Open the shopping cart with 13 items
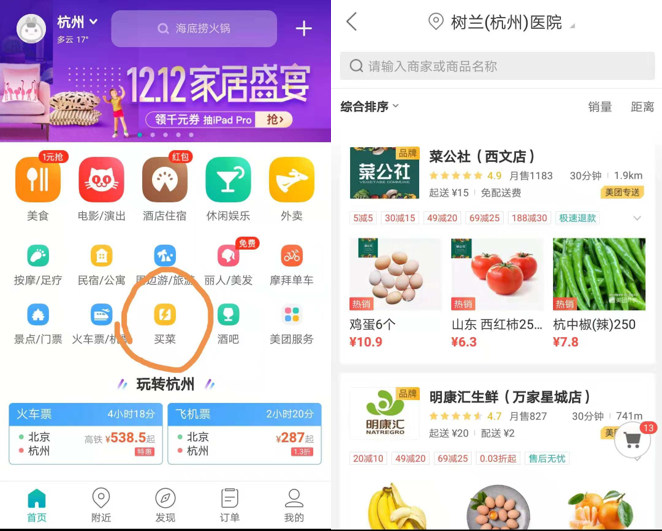Image resolution: width=662 pixels, height=531 pixels. [632, 439]
